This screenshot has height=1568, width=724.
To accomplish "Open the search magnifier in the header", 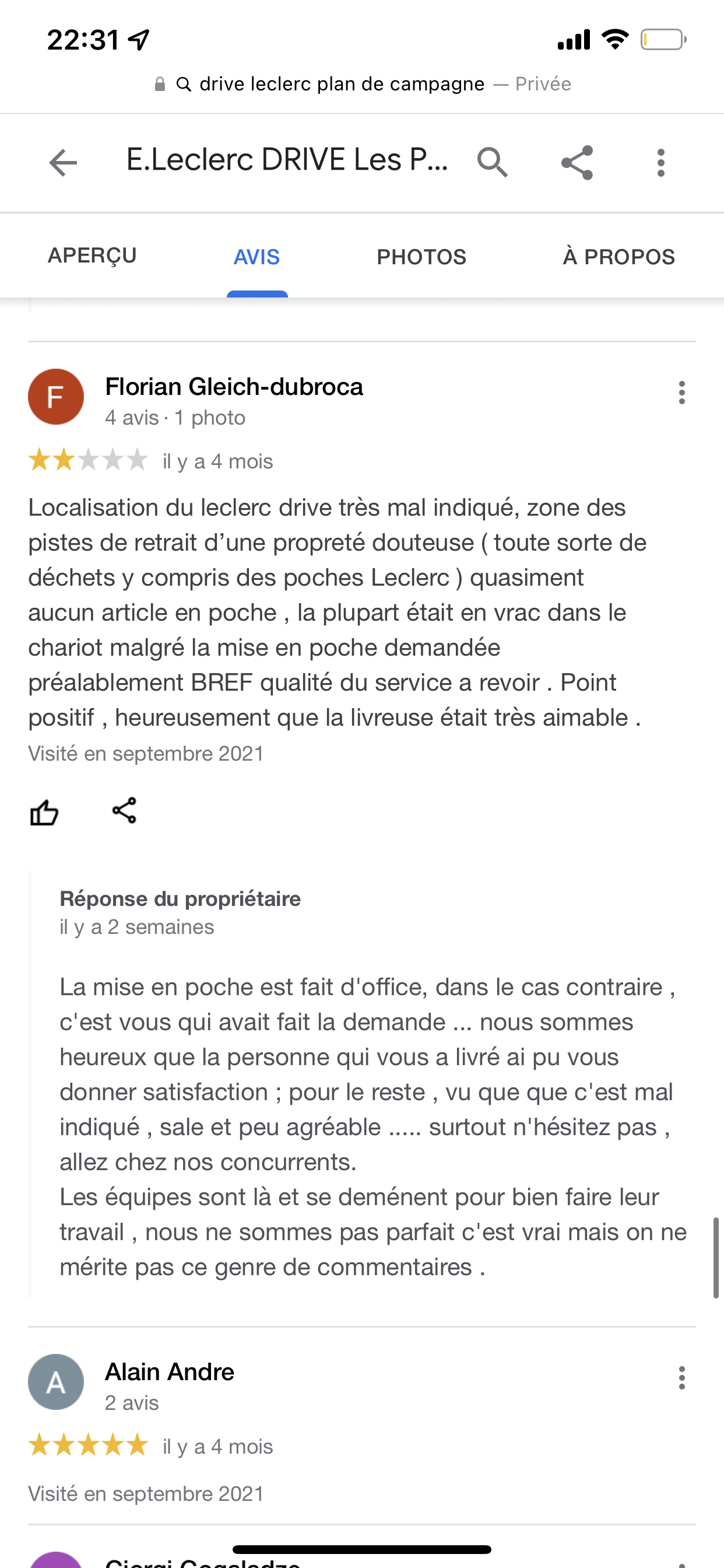I will tap(492, 163).
